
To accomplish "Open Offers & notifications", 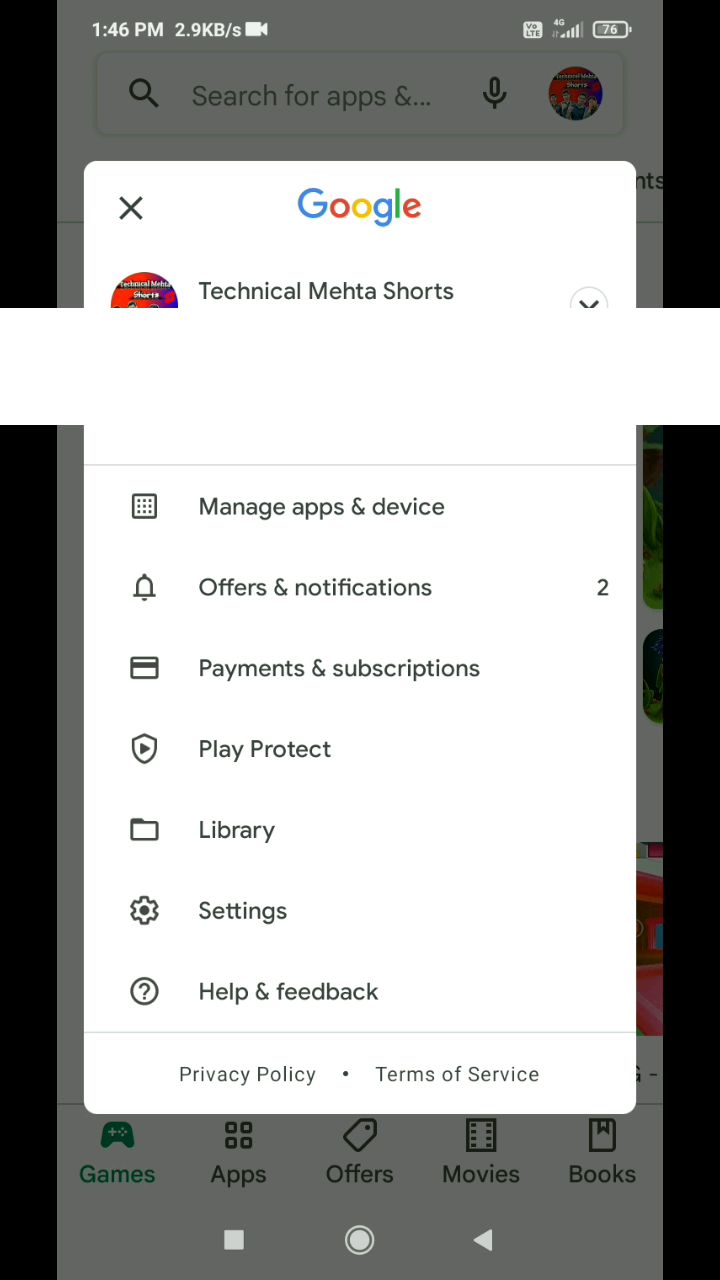I will [315, 588].
